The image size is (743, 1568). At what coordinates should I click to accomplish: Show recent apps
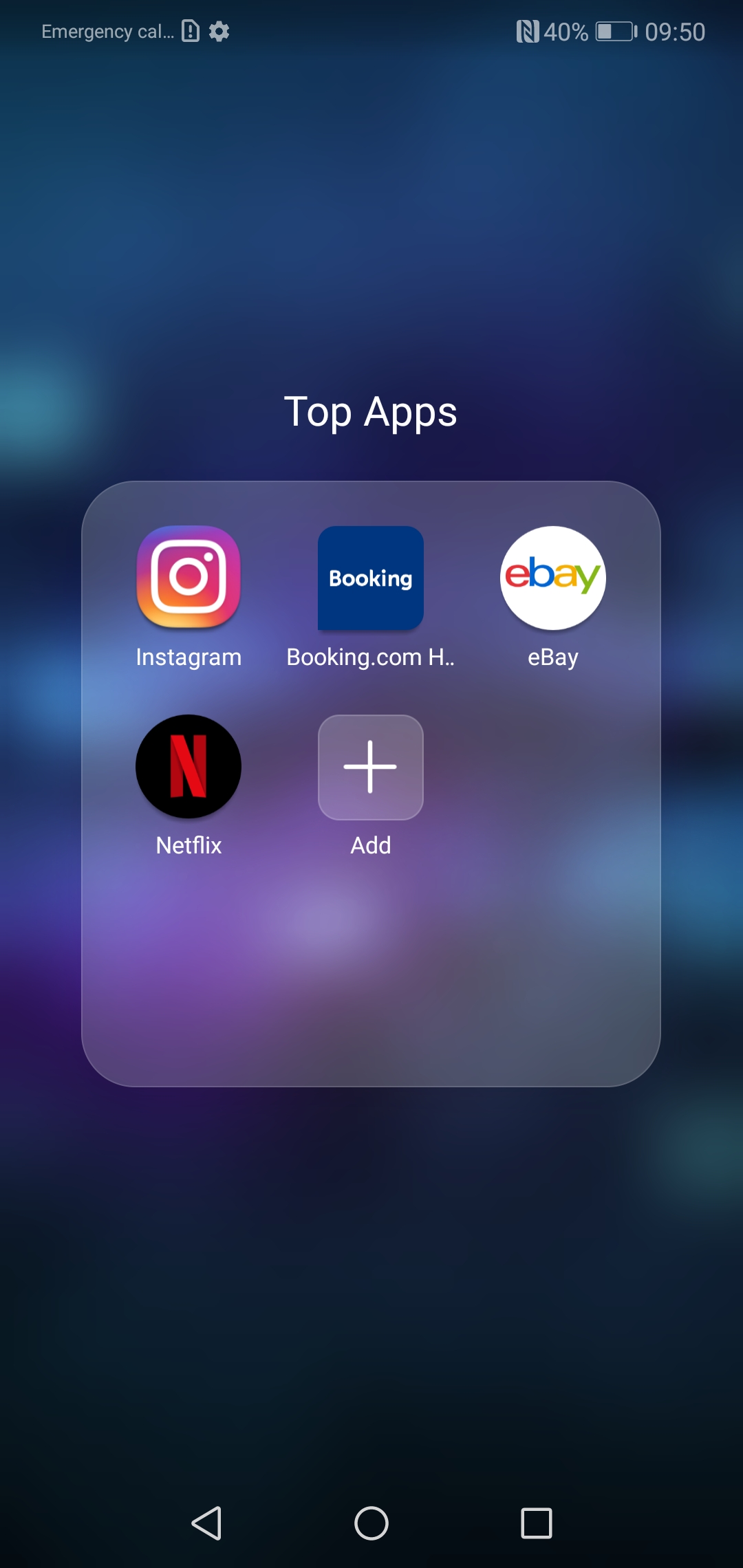[x=537, y=1523]
